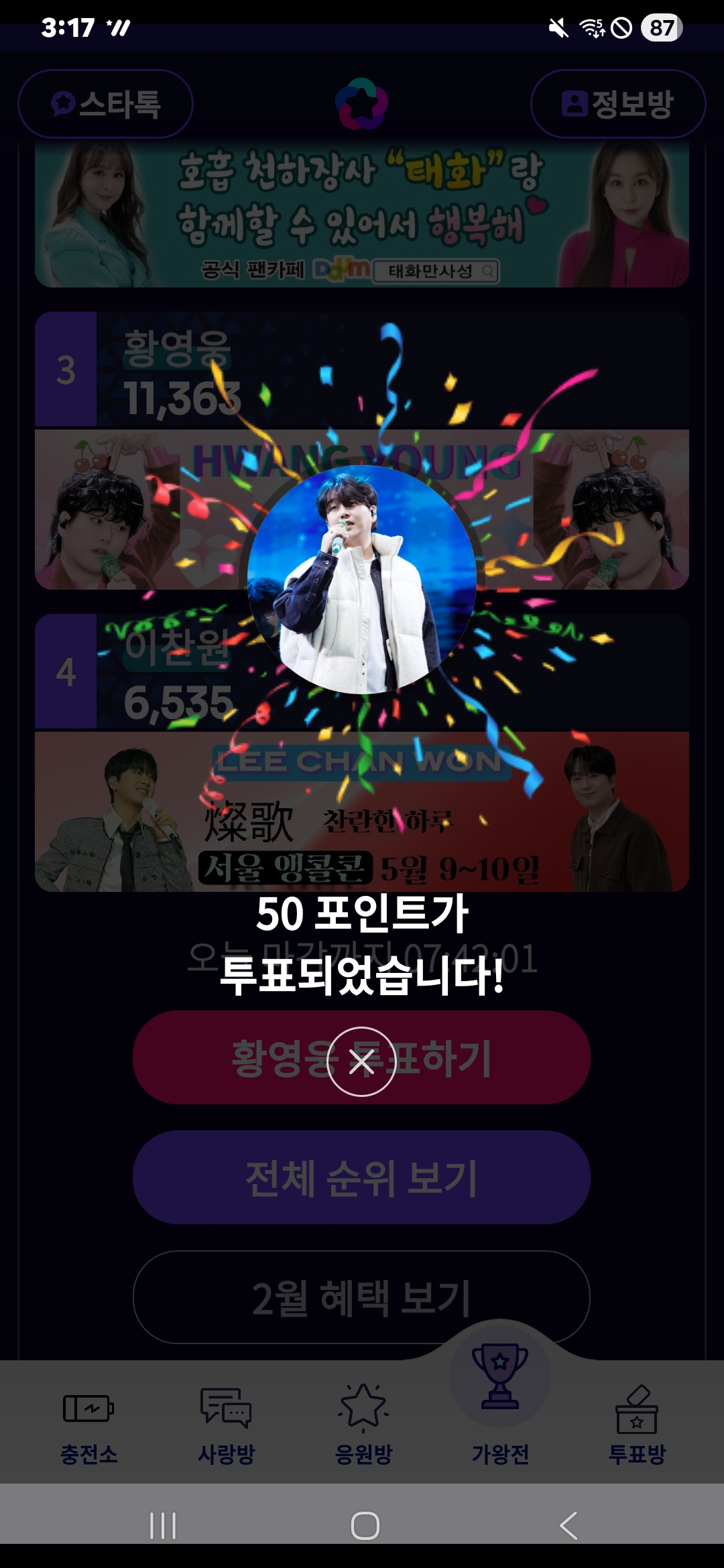Switch to the 사랑방 tab
The height and width of the screenshot is (1568, 724).
(226, 1425)
